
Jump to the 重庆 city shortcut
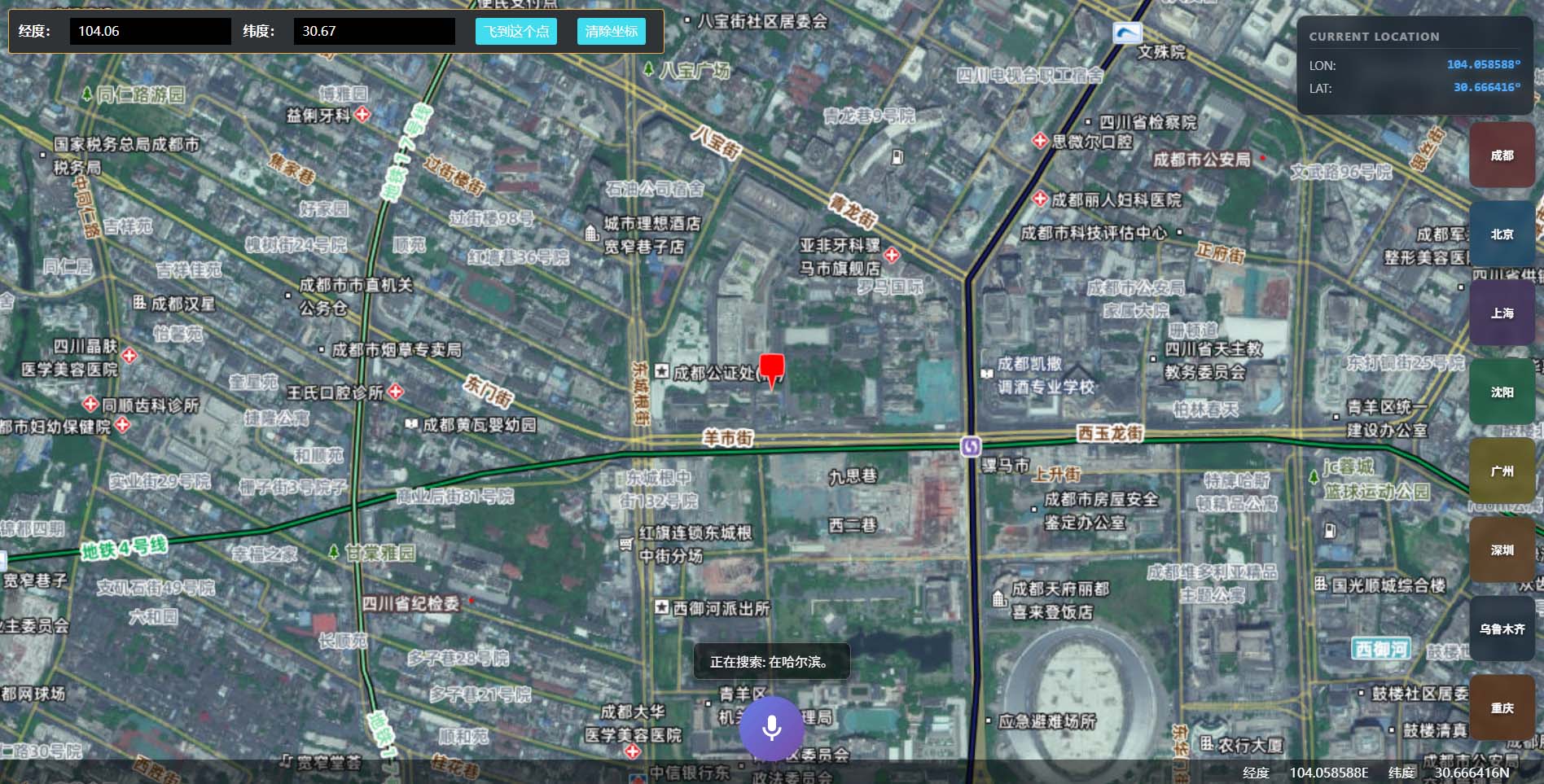point(1502,708)
